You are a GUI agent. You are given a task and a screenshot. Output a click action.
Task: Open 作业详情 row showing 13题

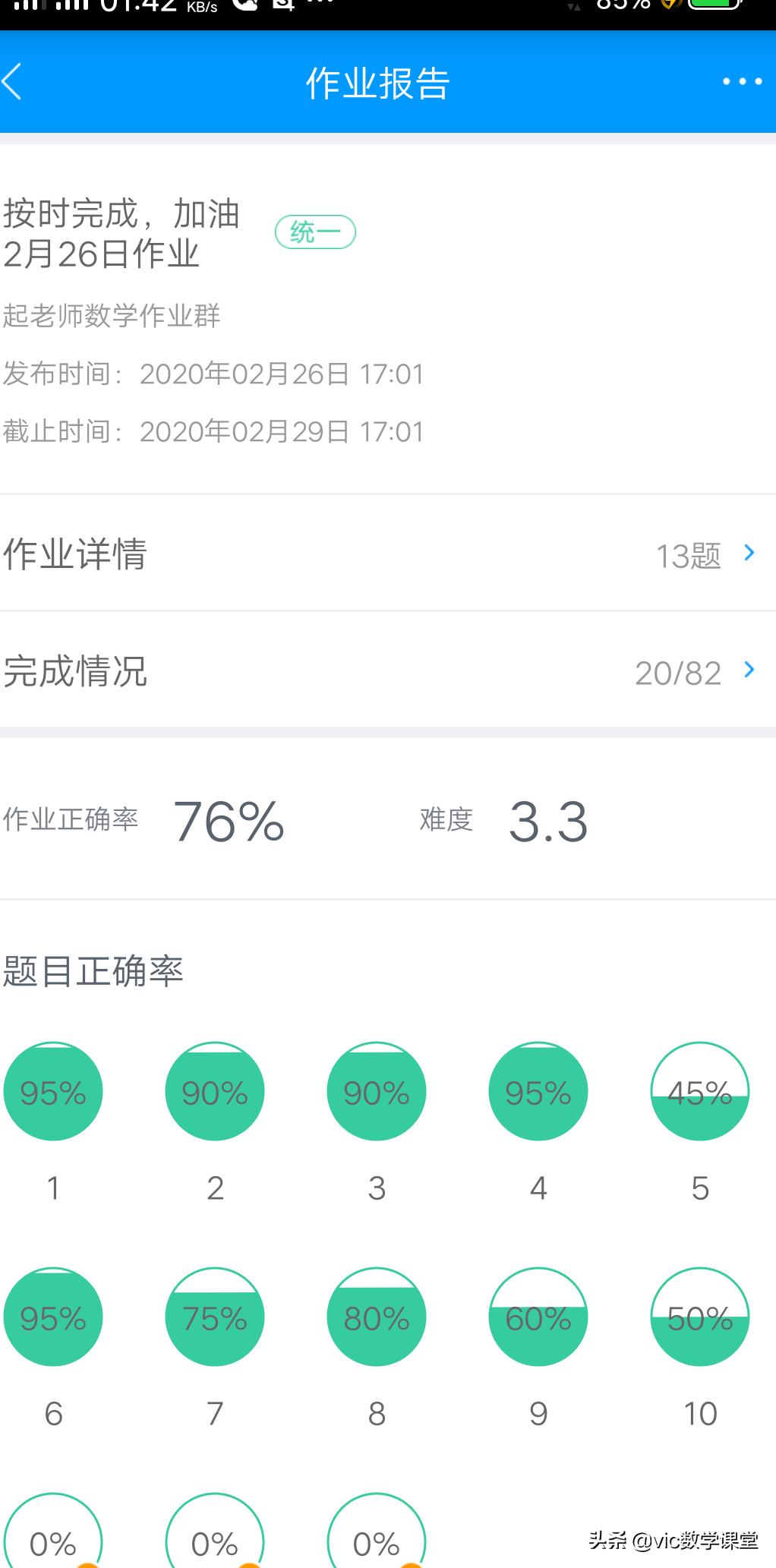coord(388,554)
